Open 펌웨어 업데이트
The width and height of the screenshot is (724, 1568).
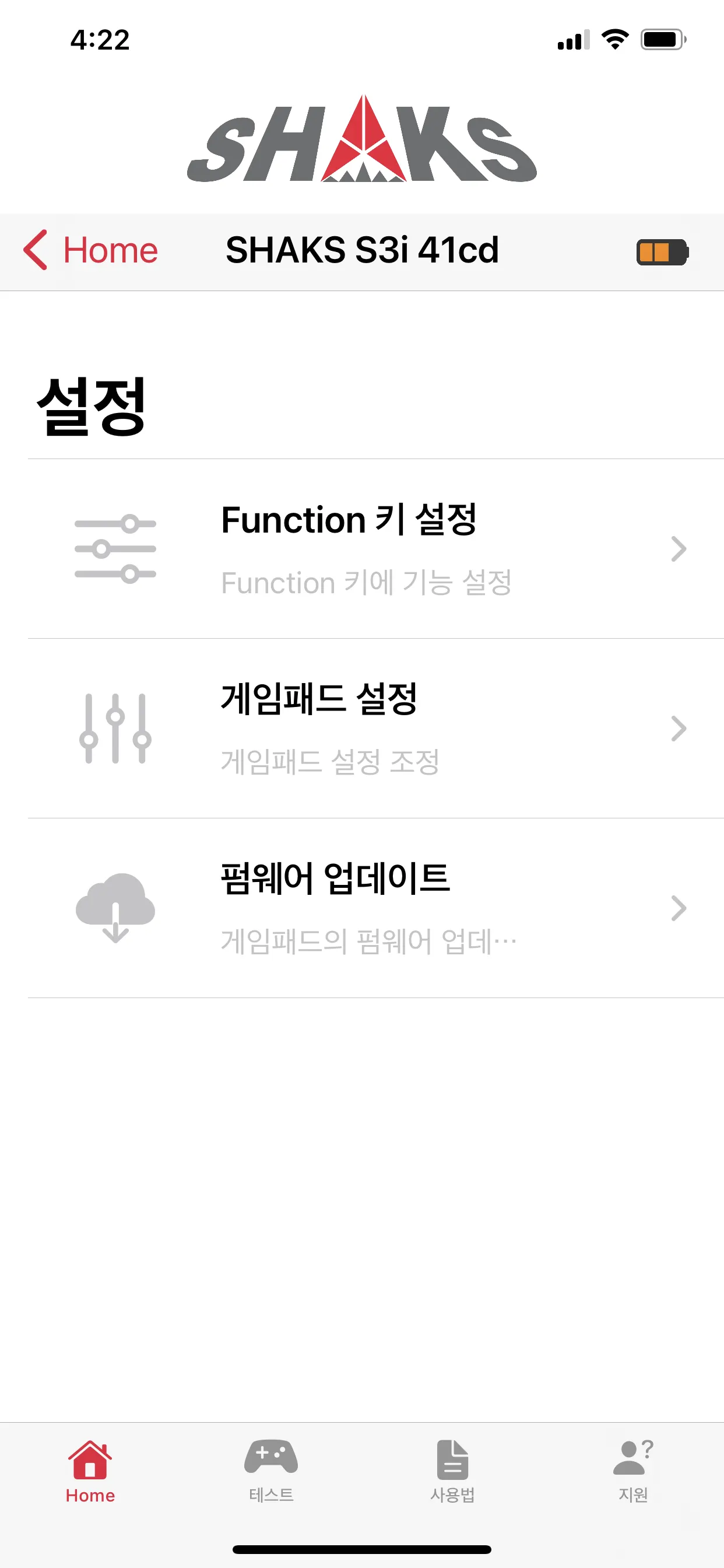[375, 908]
